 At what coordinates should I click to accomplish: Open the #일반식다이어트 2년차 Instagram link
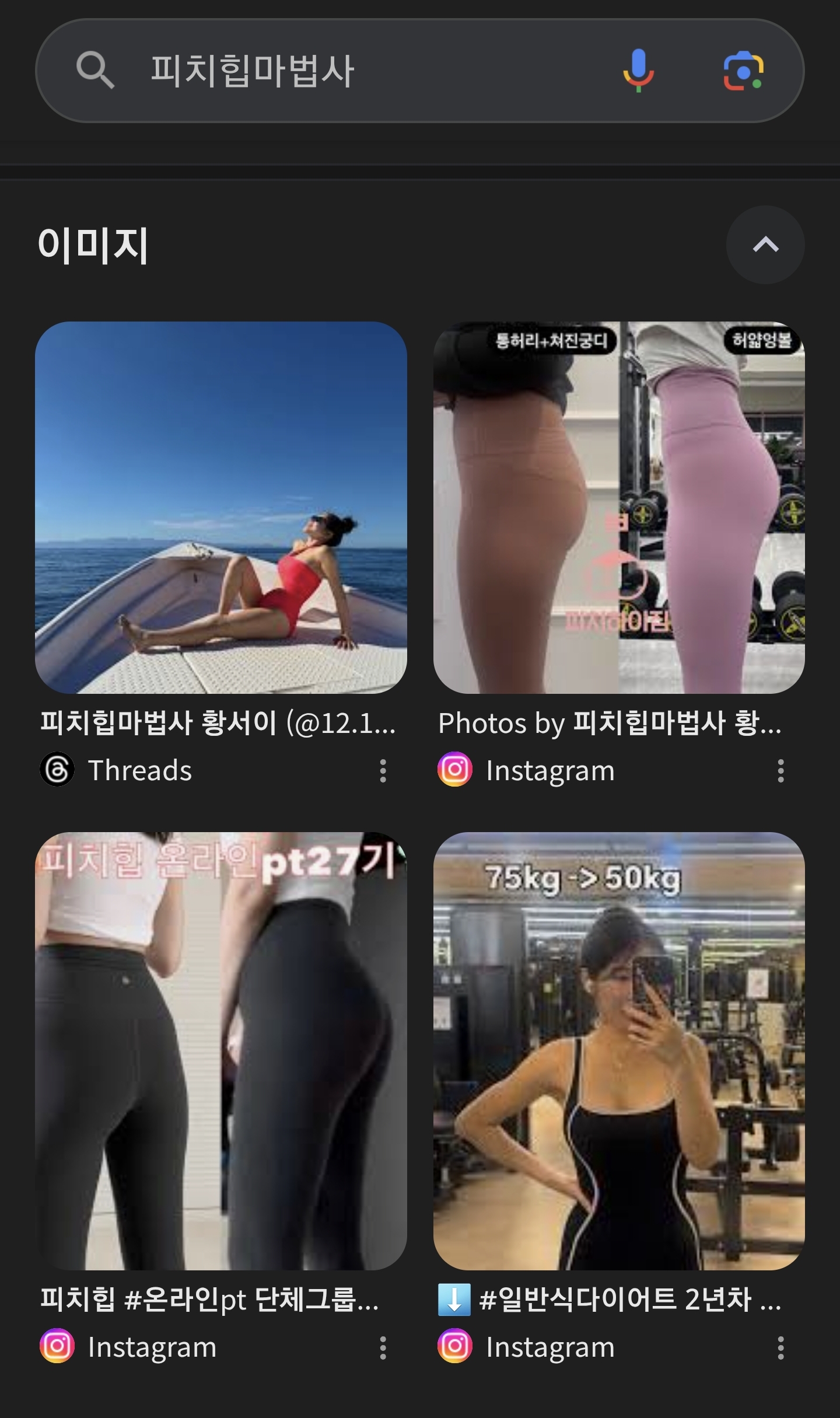(x=610, y=1300)
